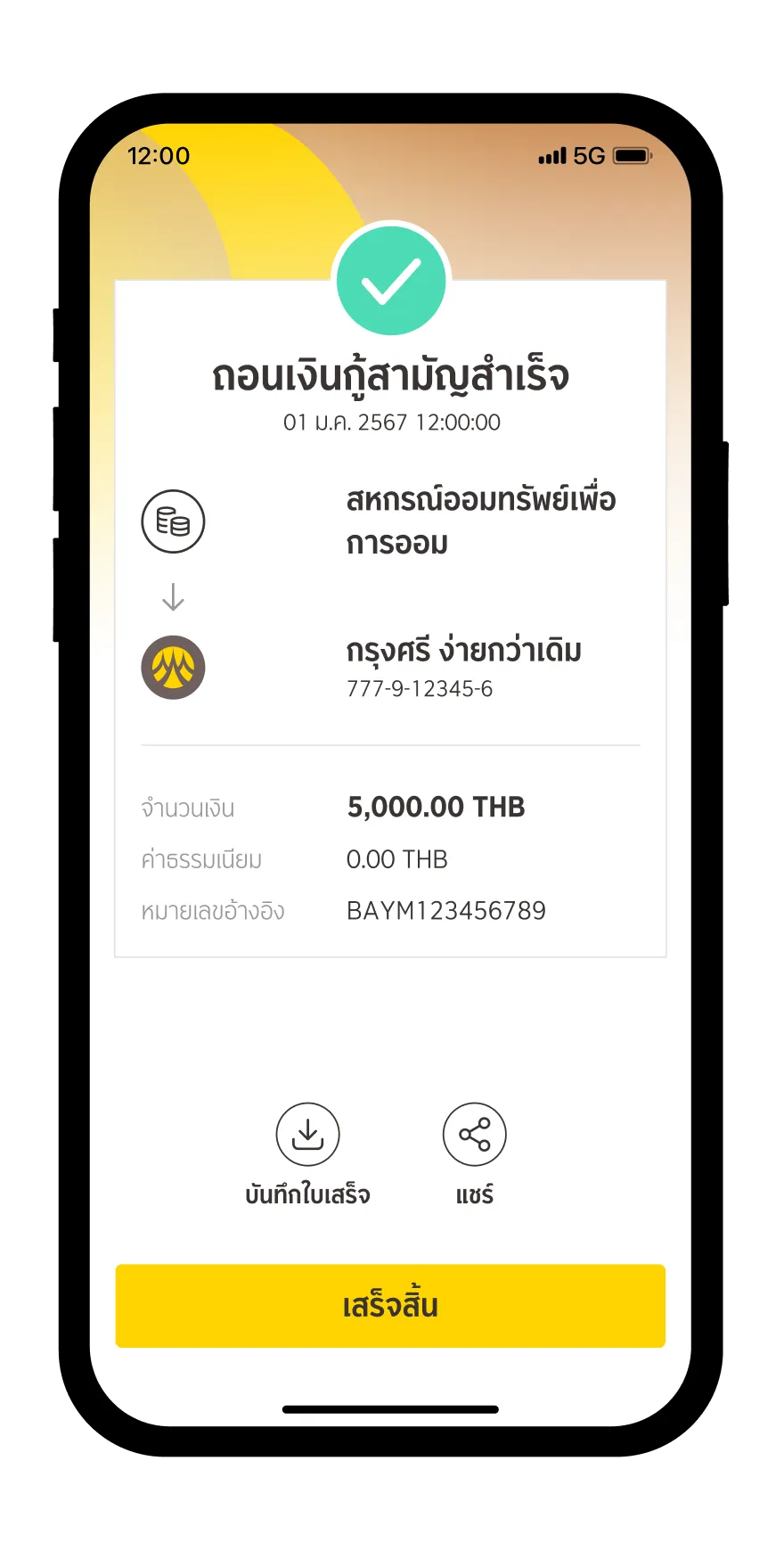Share the receipt using แชร์

474,1135
